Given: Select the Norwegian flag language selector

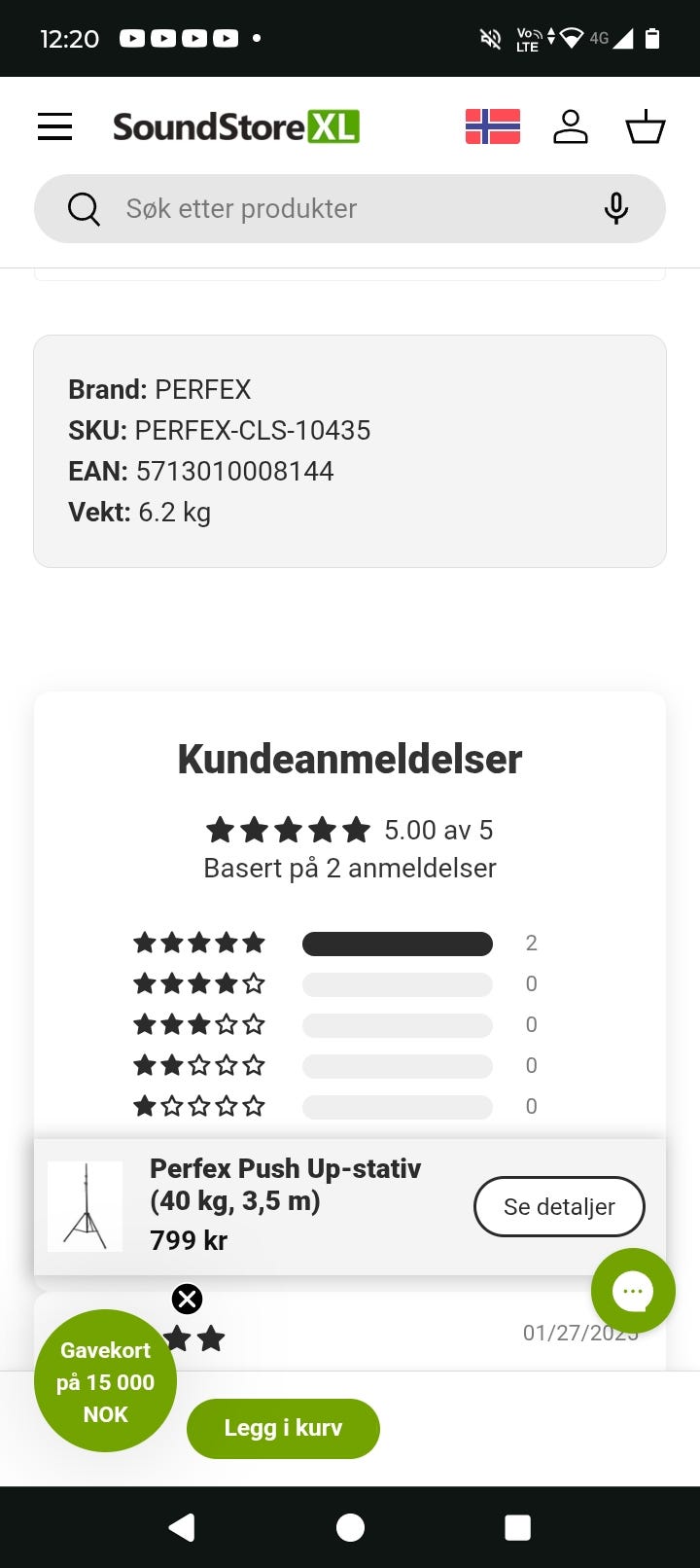Looking at the screenshot, I should (x=492, y=126).
